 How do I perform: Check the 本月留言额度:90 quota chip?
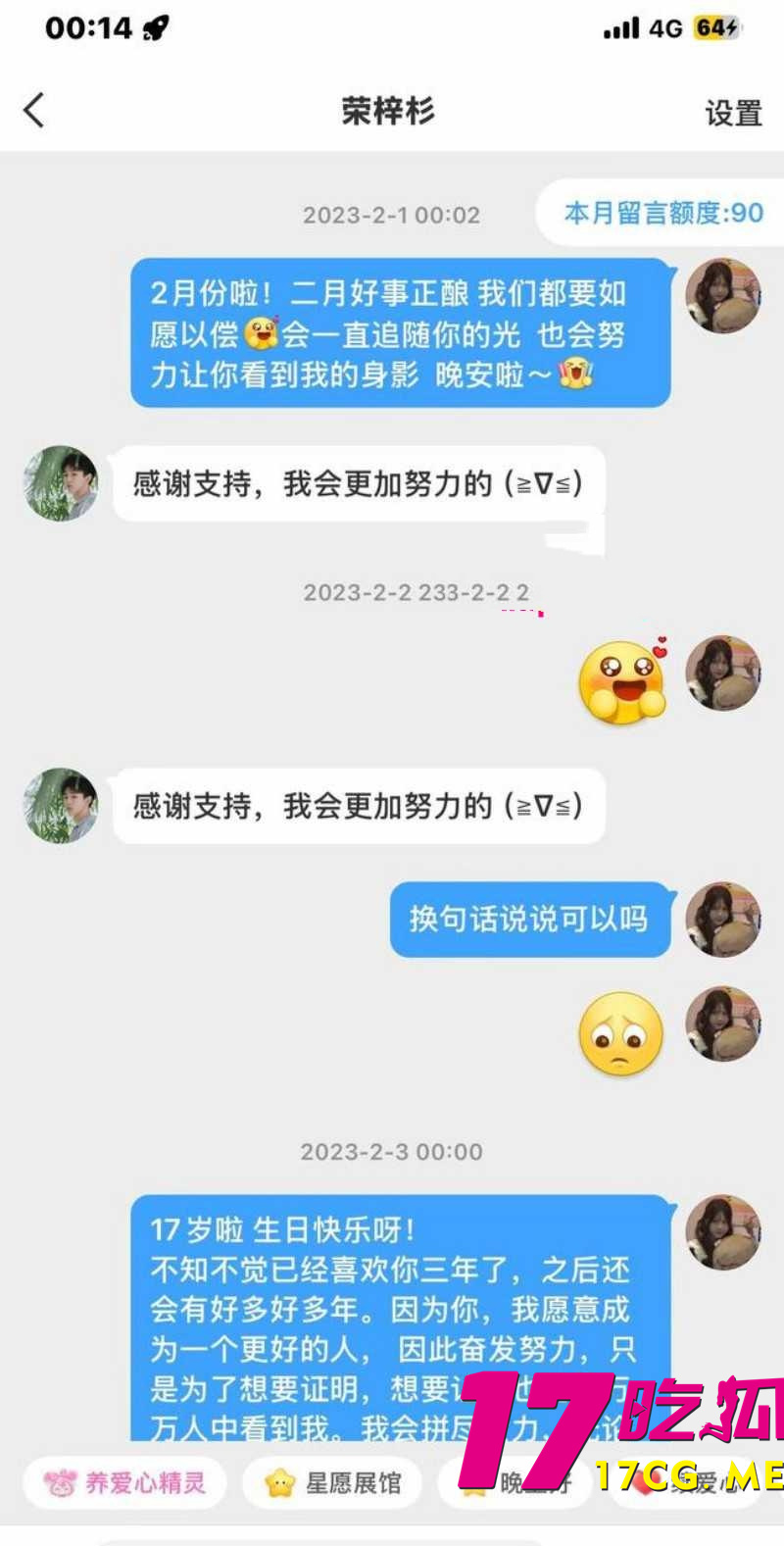click(x=663, y=213)
